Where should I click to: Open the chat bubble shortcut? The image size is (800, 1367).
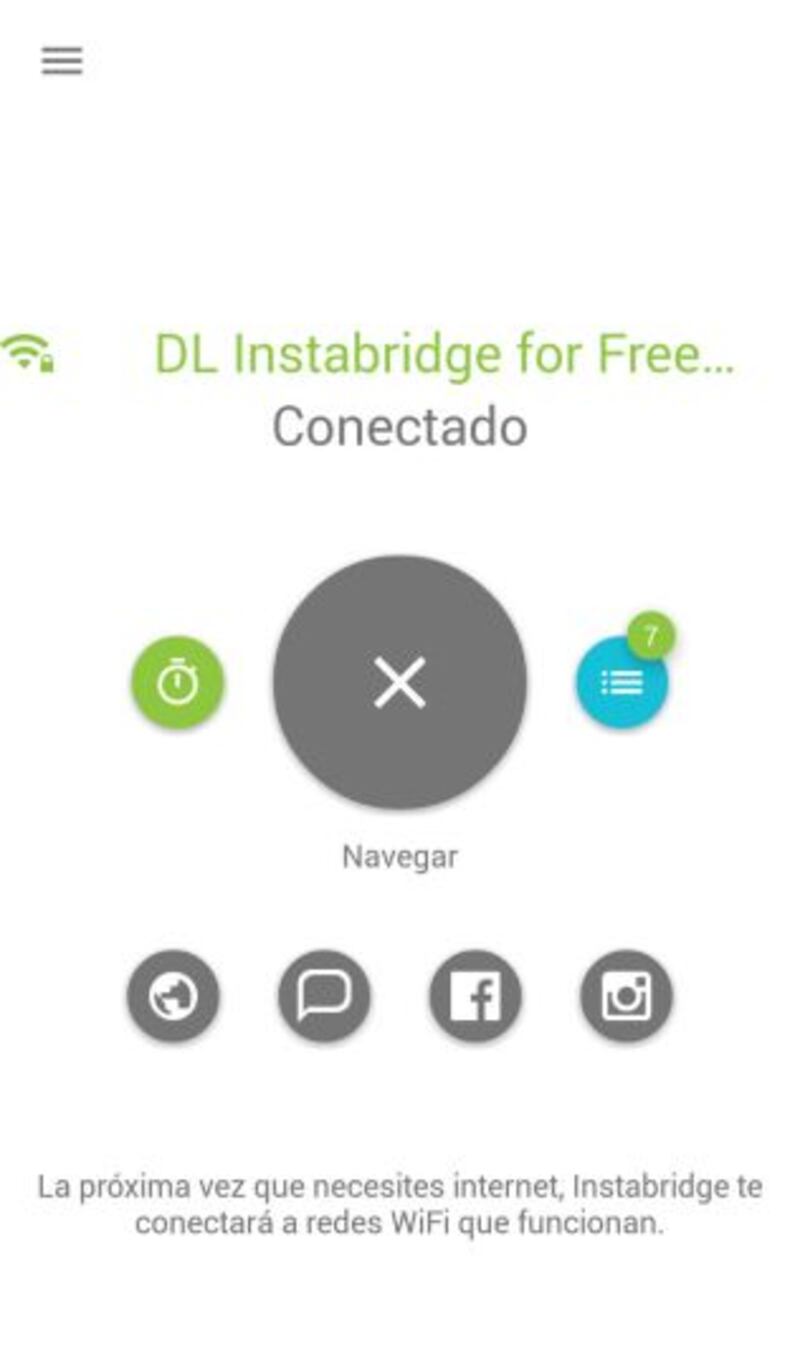coord(324,996)
